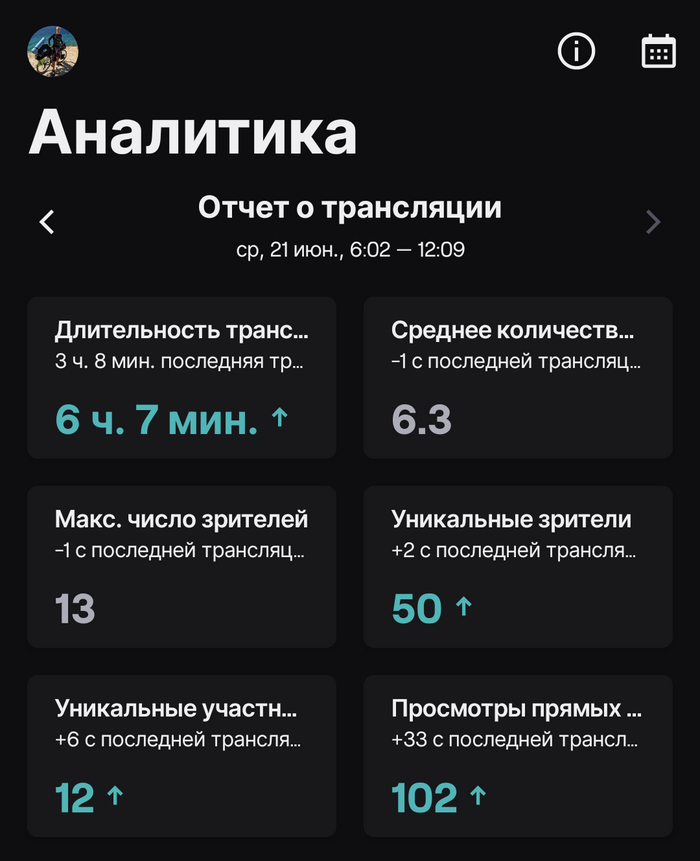Go to the previous stream report
Image resolution: width=700 pixels, height=861 pixels.
(x=47, y=221)
